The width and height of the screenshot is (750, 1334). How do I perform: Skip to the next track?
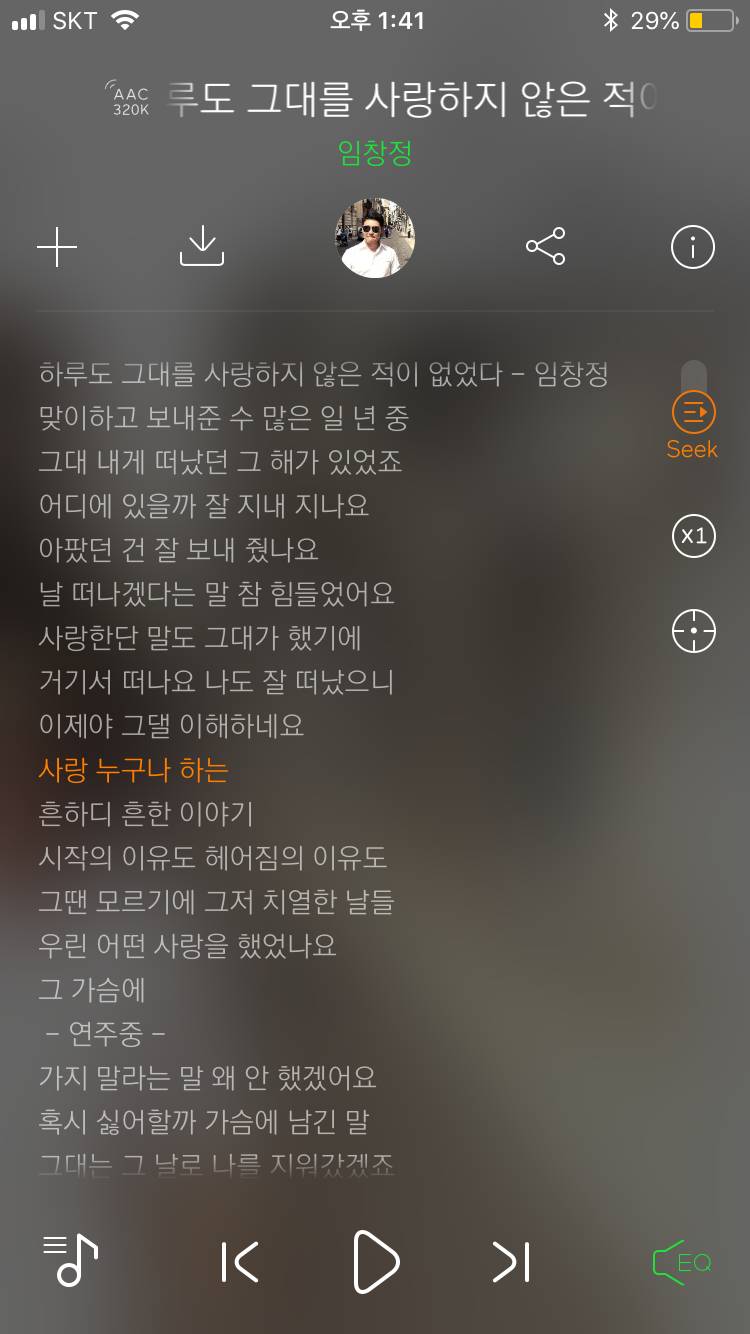tap(510, 1263)
